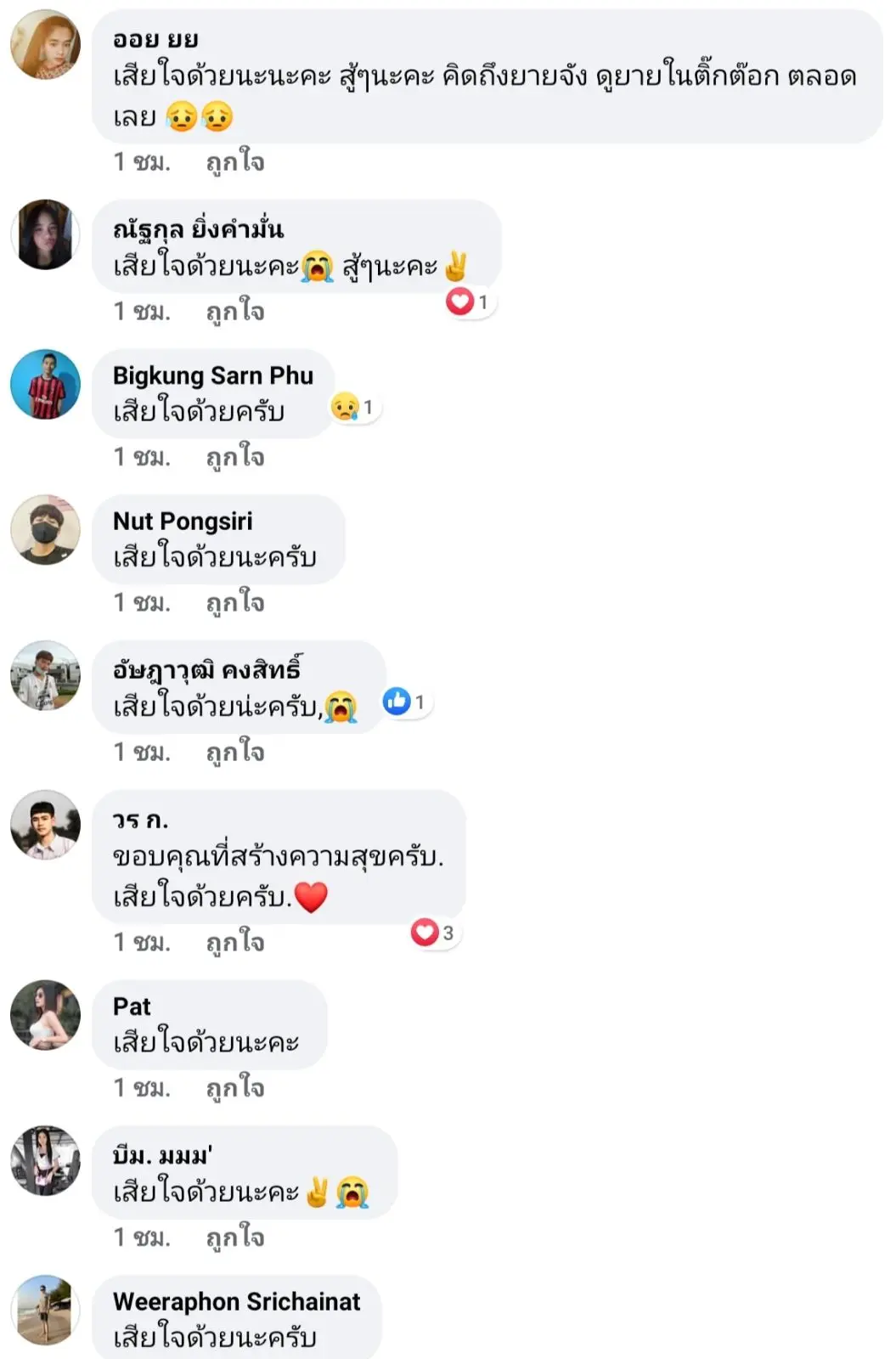Tap ถูกใจ under Nut Pongsiri's comment

tap(235, 602)
